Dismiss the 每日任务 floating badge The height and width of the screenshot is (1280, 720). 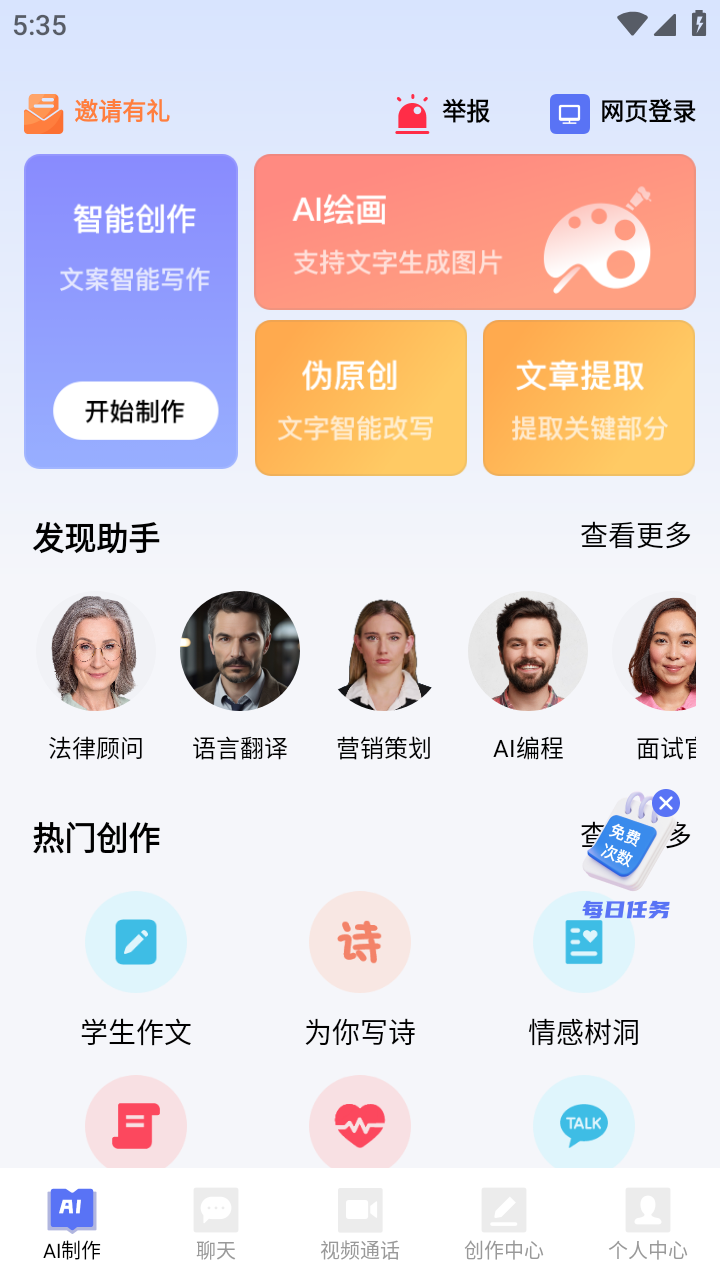666,803
